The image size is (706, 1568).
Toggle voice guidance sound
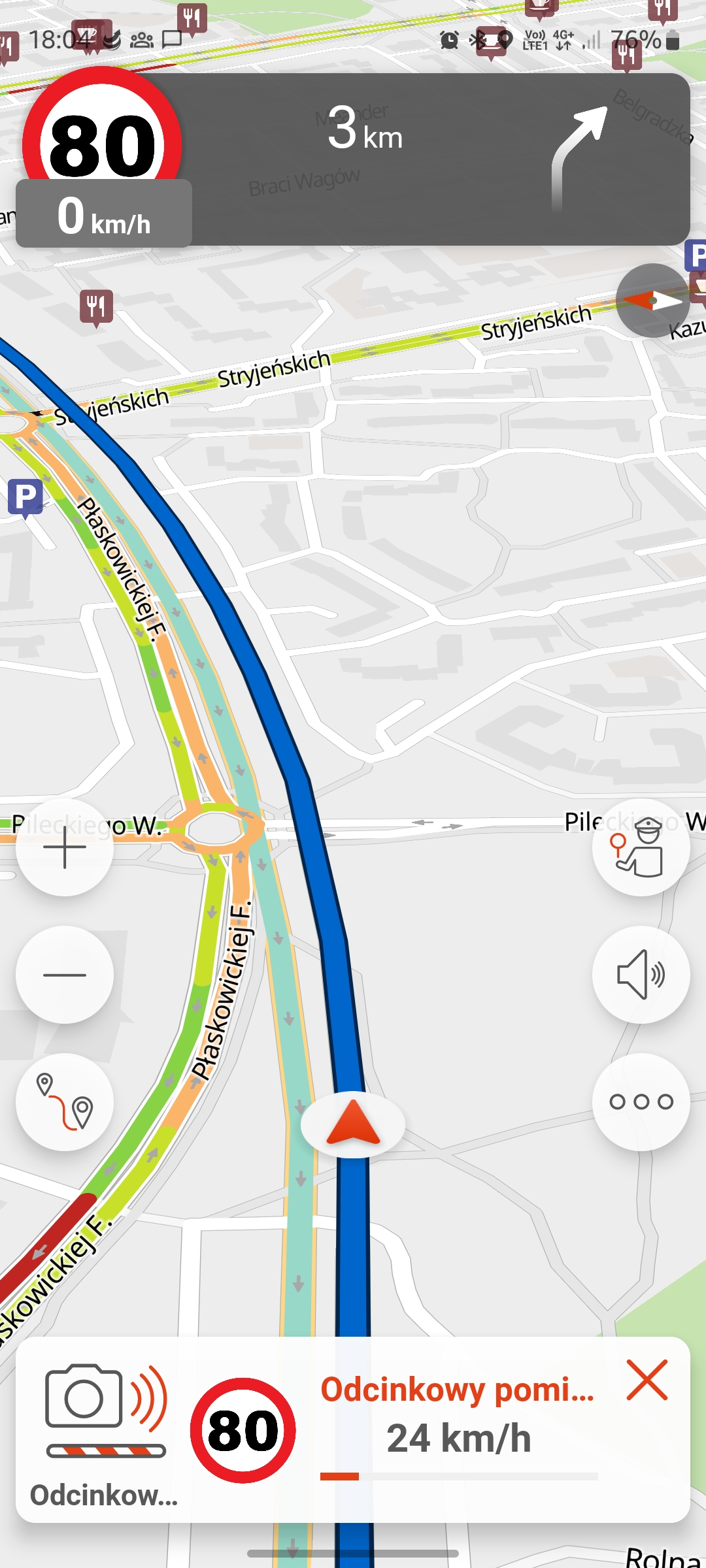click(x=641, y=975)
